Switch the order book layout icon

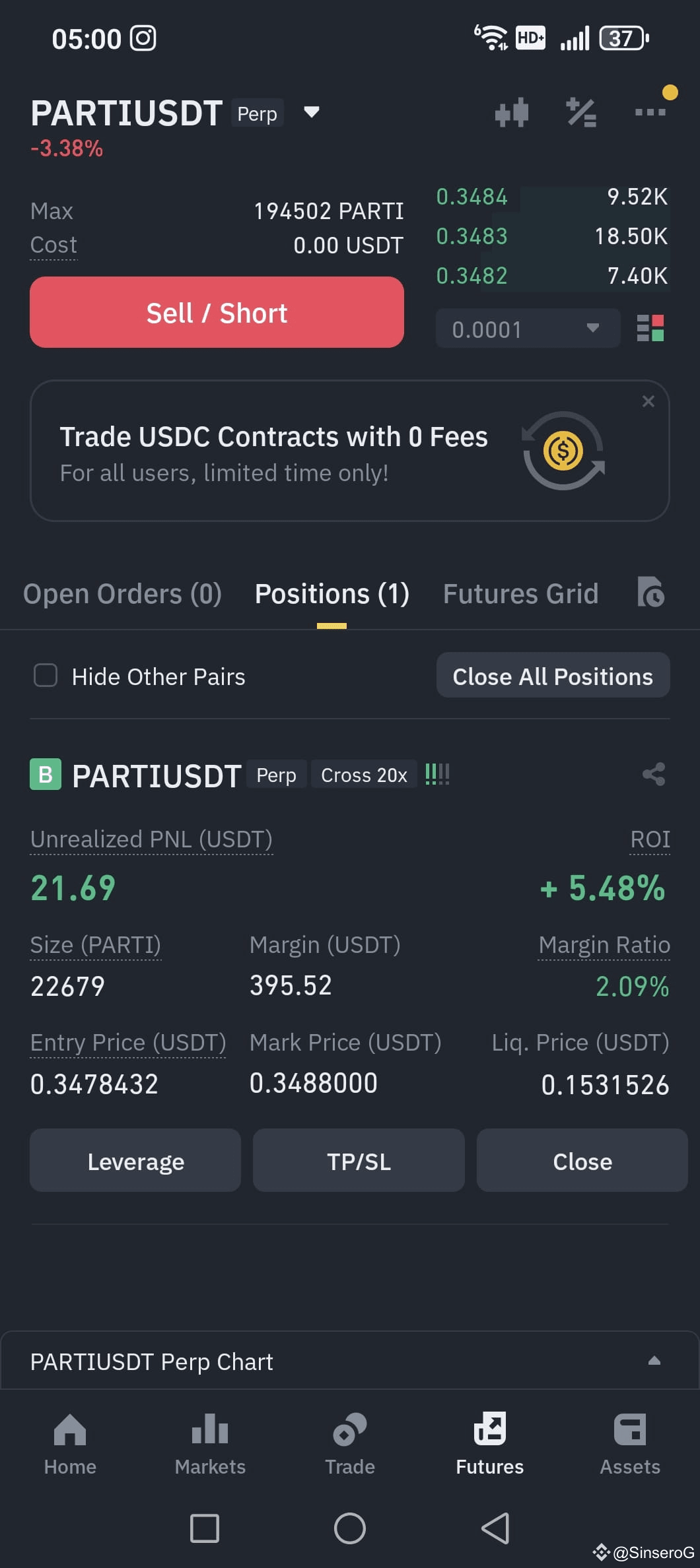(650, 328)
